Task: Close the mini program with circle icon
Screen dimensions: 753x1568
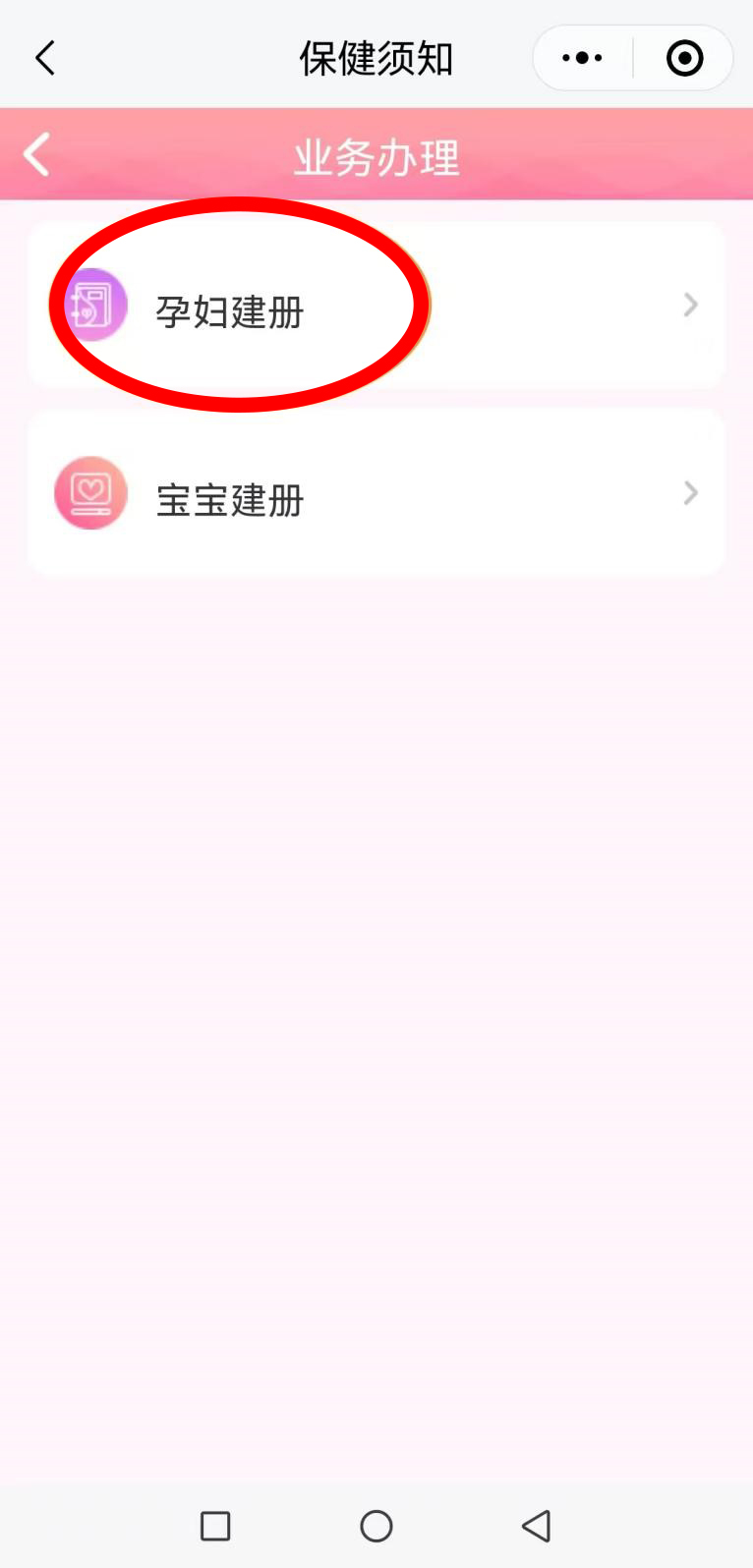Action: (x=684, y=58)
